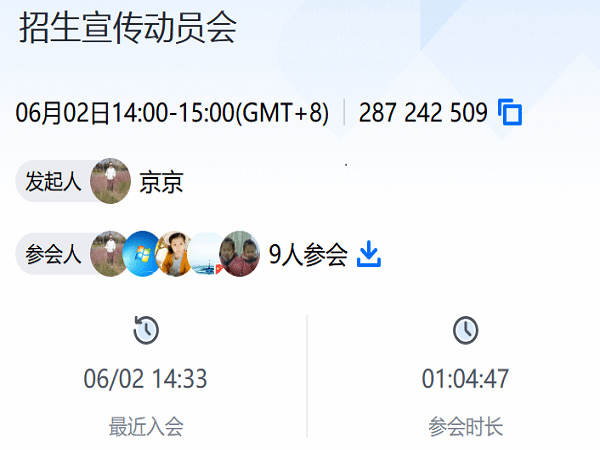Open organizer 京京's profile avatar
600x450 pixels.
click(x=110, y=182)
